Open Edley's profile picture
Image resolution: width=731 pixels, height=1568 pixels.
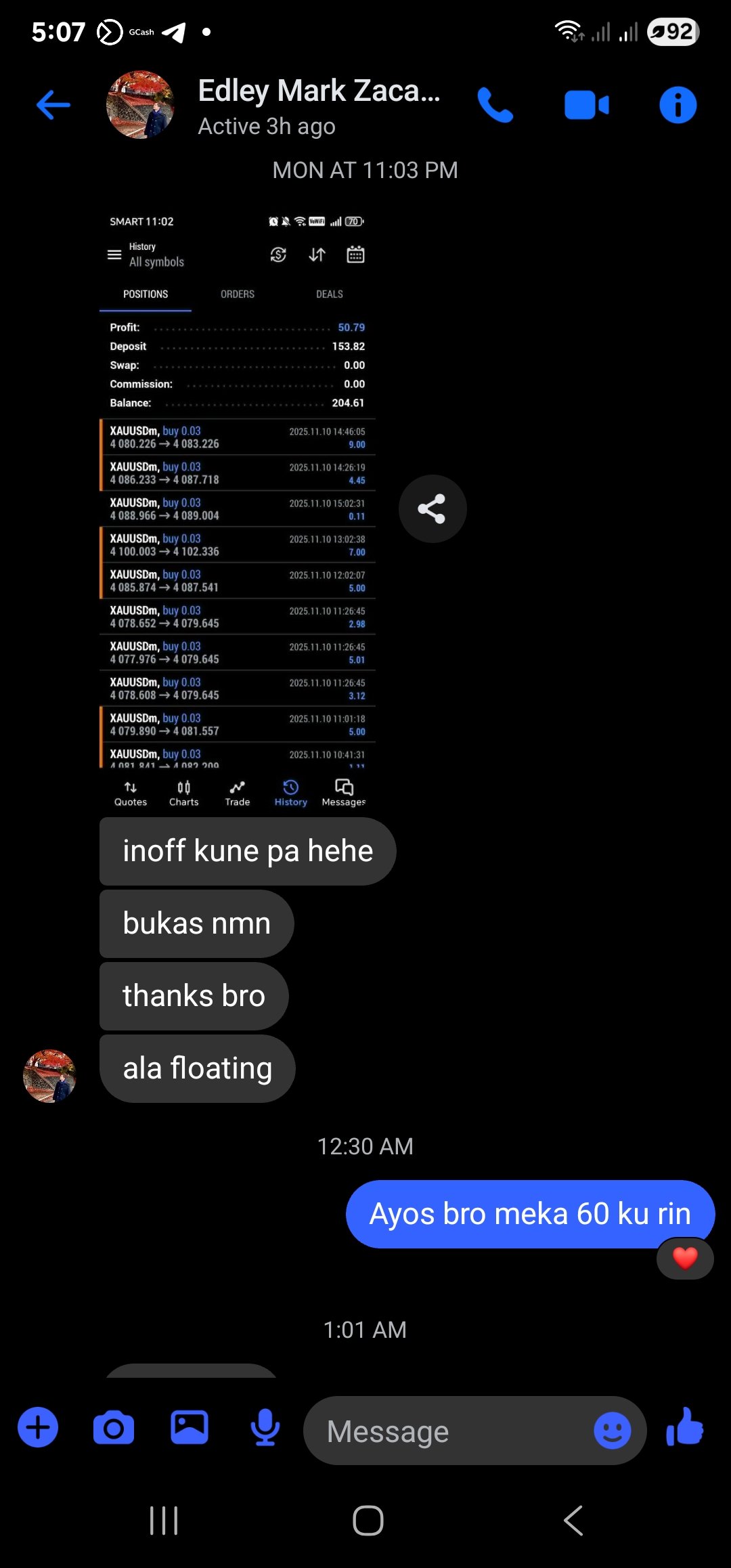(x=141, y=105)
